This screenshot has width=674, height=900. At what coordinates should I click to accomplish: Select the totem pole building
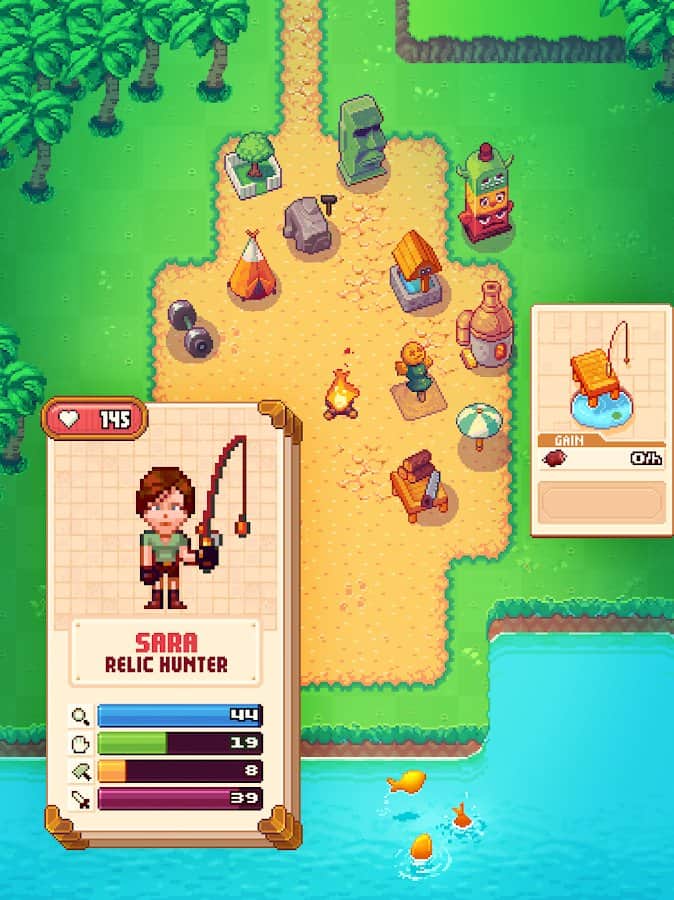482,194
